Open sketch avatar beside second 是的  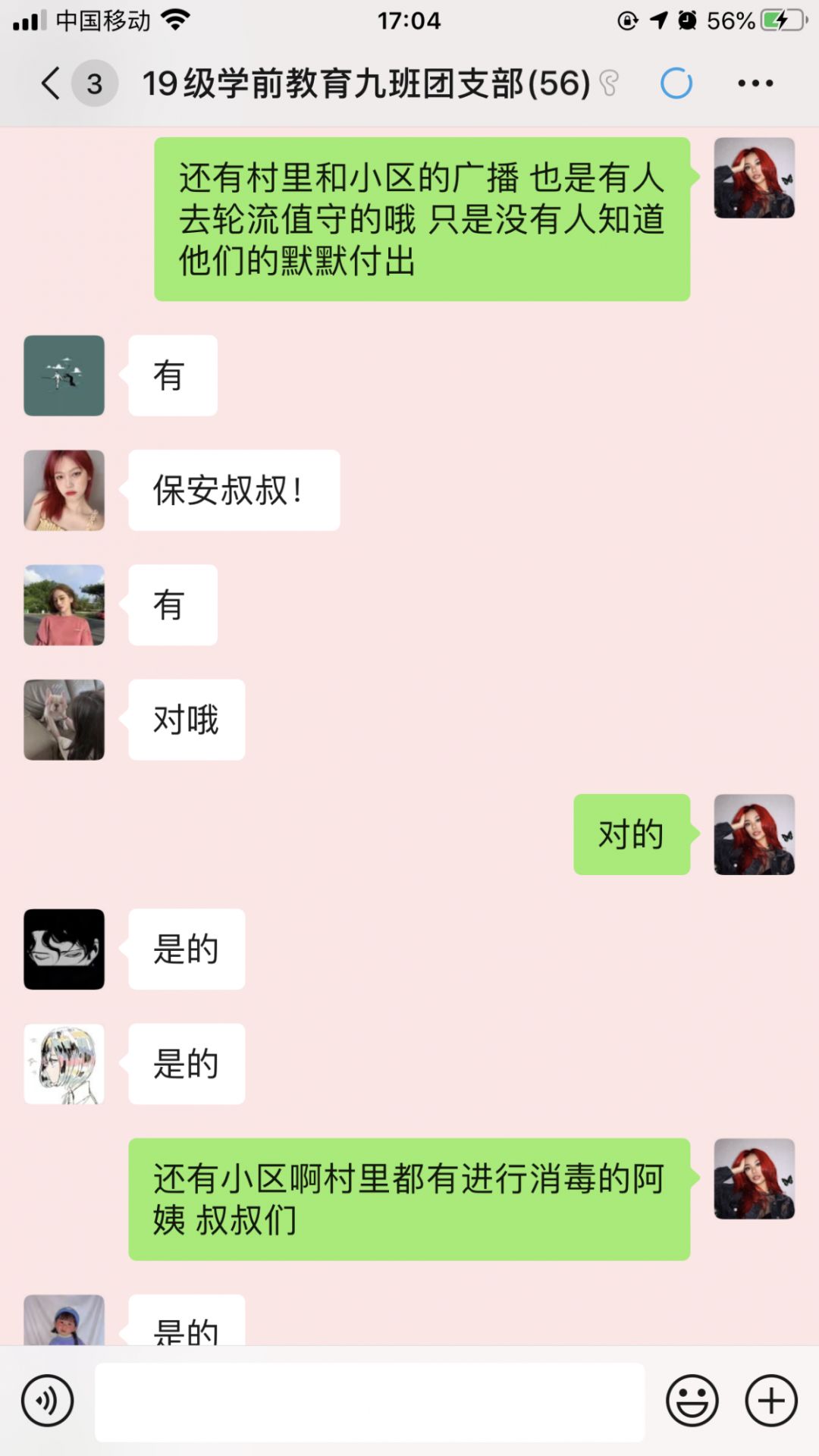64,1064
